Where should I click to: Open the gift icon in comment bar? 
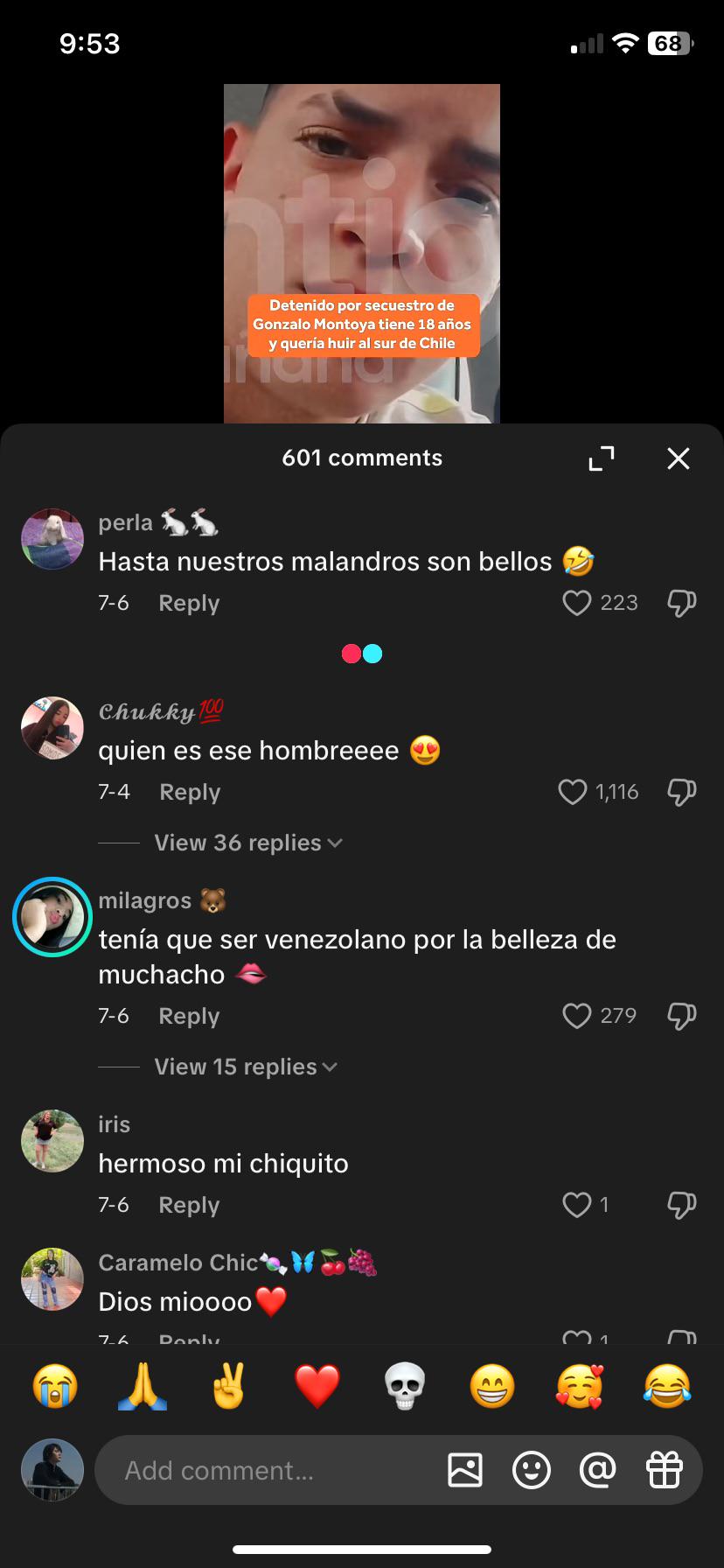tap(665, 1471)
